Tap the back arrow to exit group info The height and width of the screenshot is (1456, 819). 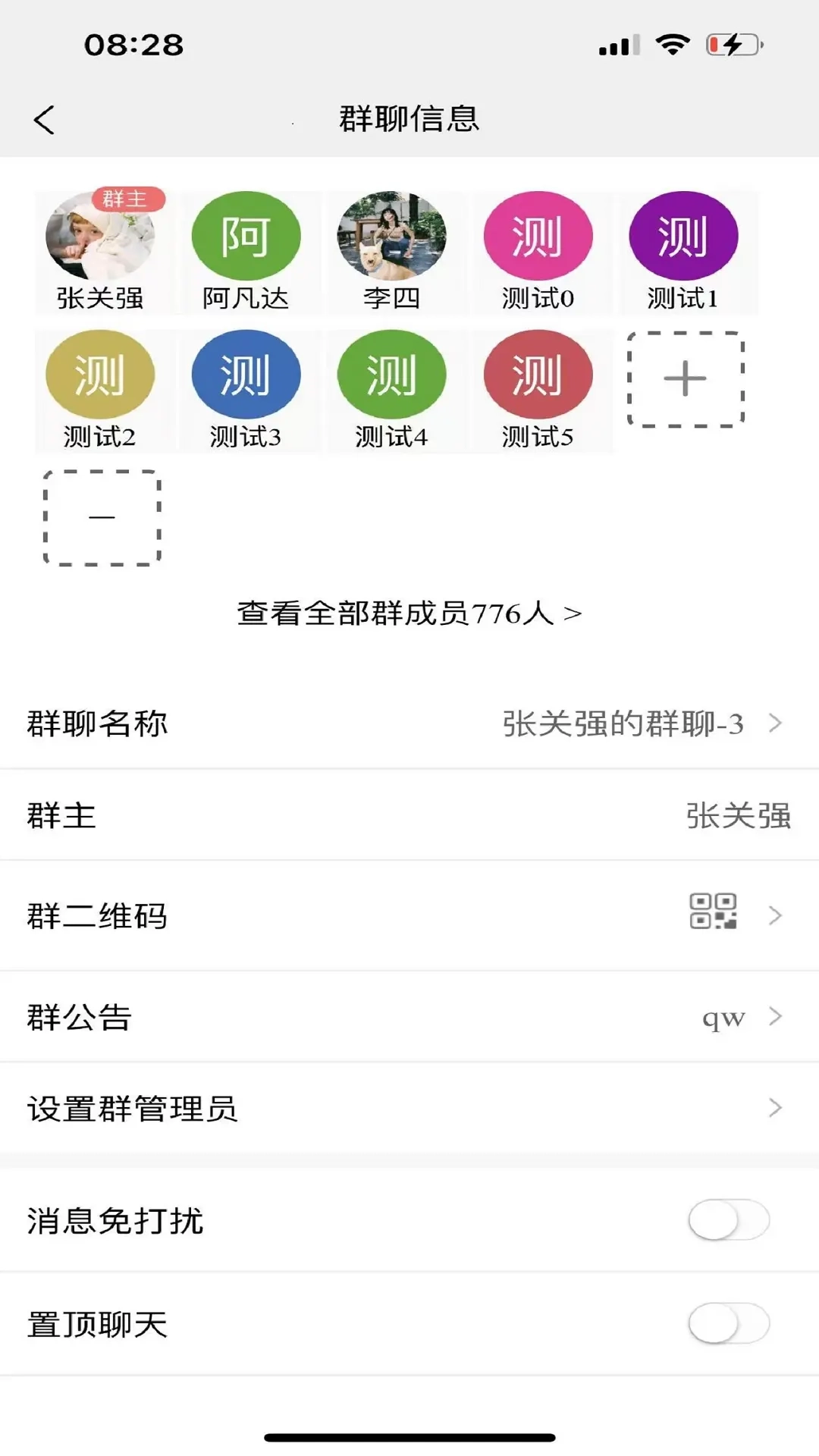point(45,119)
